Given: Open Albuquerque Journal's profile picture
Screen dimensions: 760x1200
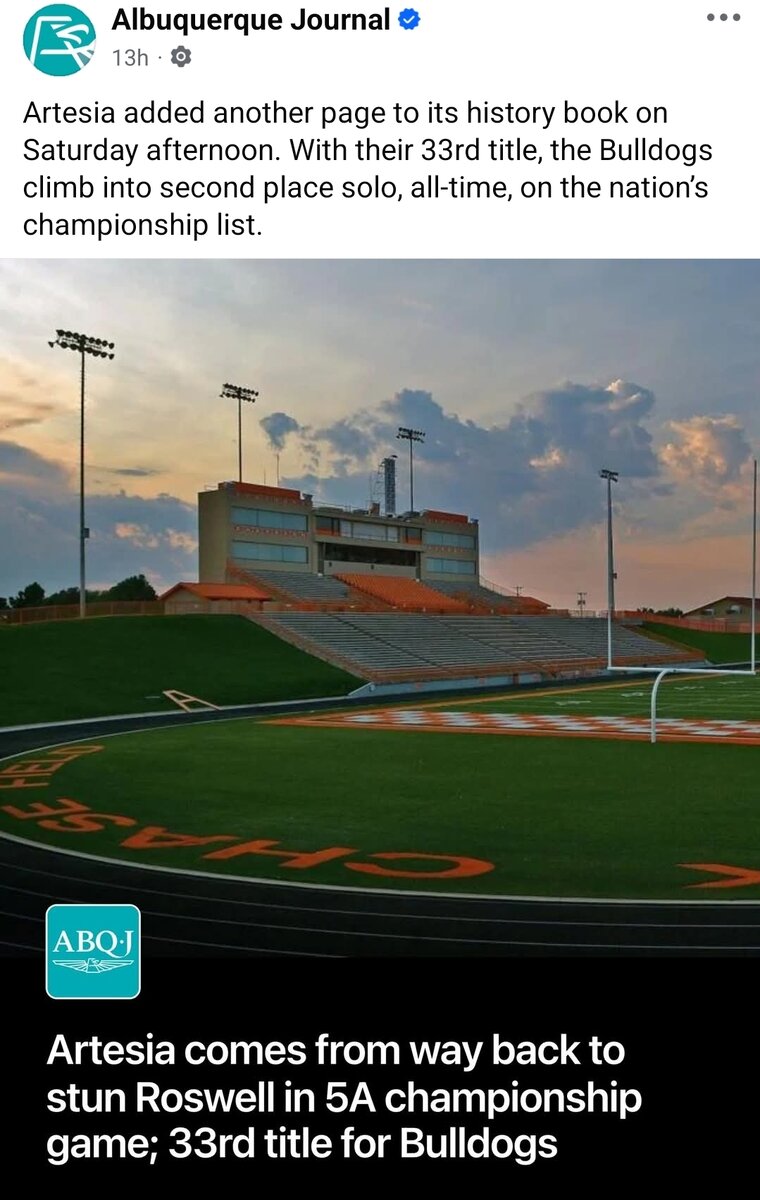Looking at the screenshot, I should click(x=59, y=40).
